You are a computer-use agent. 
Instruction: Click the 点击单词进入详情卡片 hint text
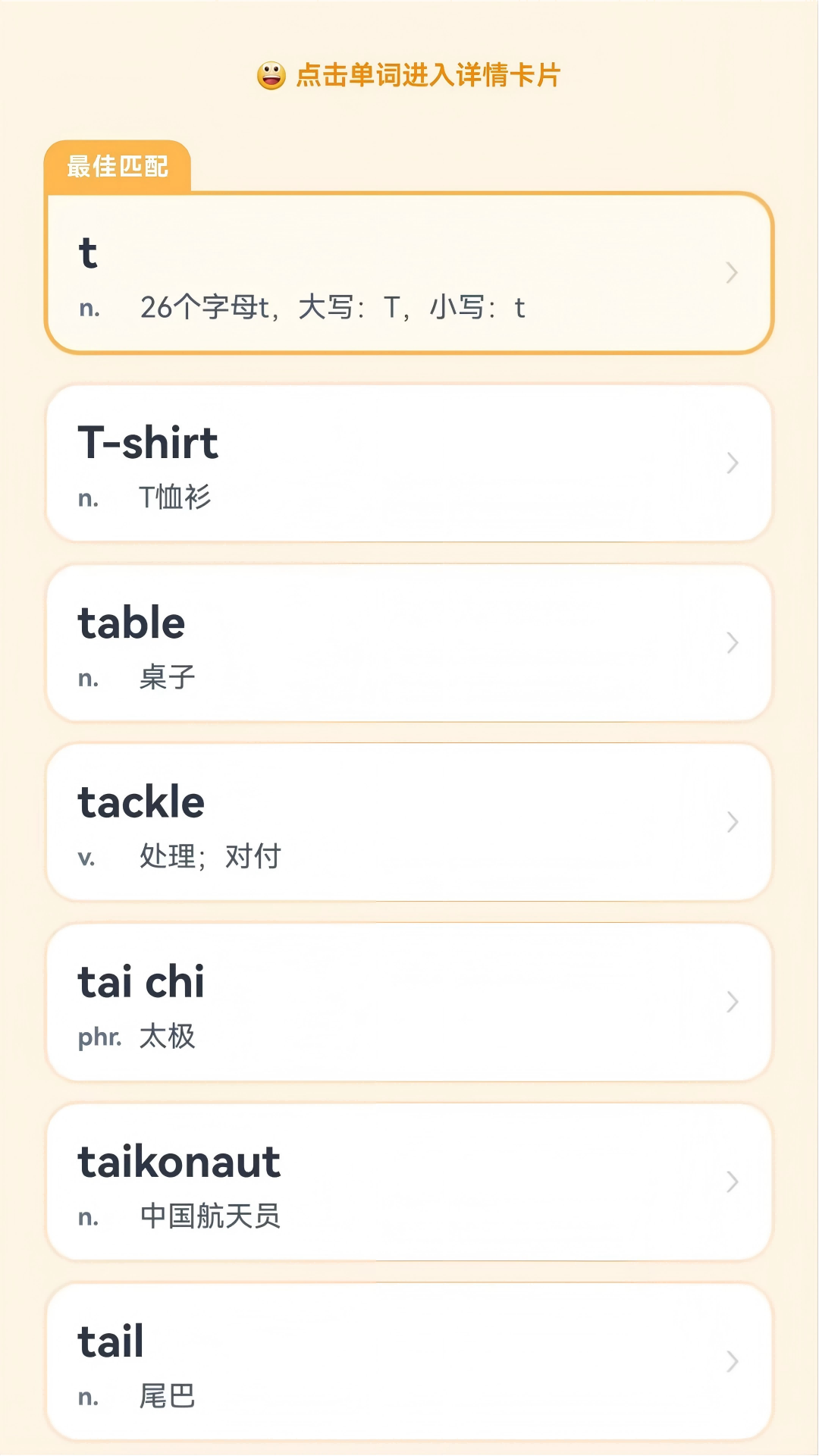(427, 75)
